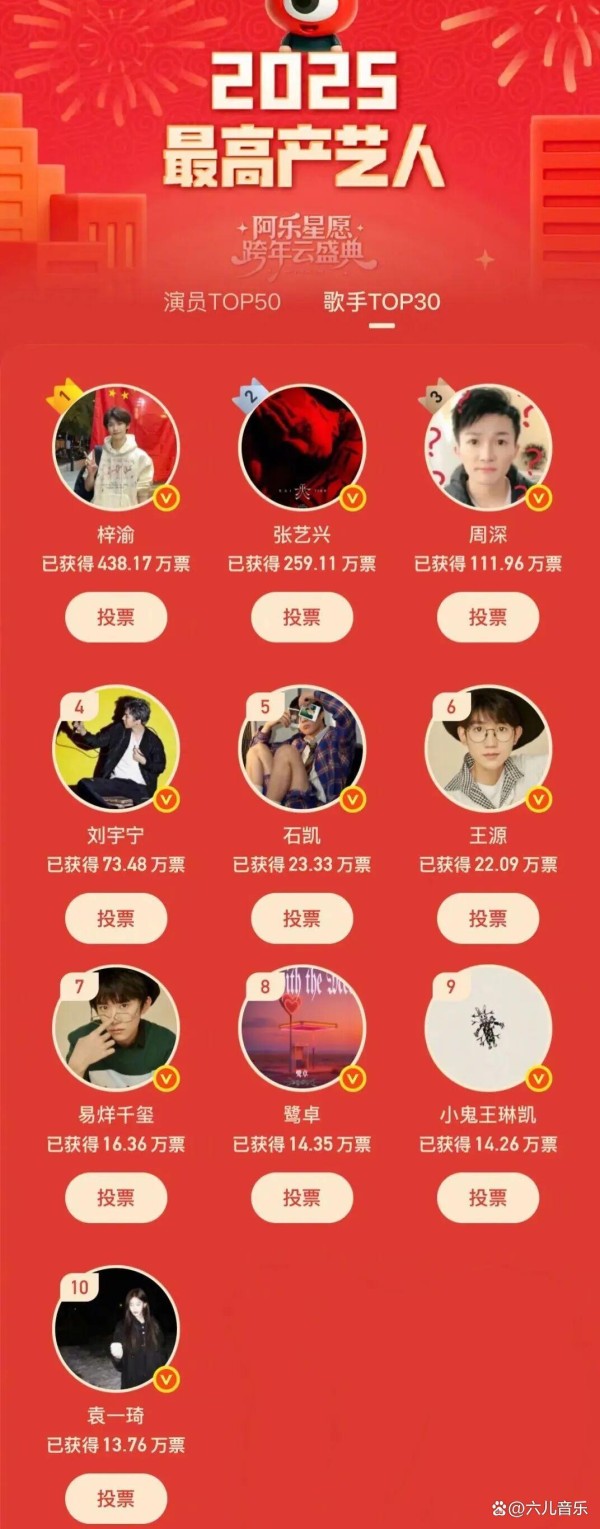Cast a vote for 袁一琦

(x=116, y=1498)
